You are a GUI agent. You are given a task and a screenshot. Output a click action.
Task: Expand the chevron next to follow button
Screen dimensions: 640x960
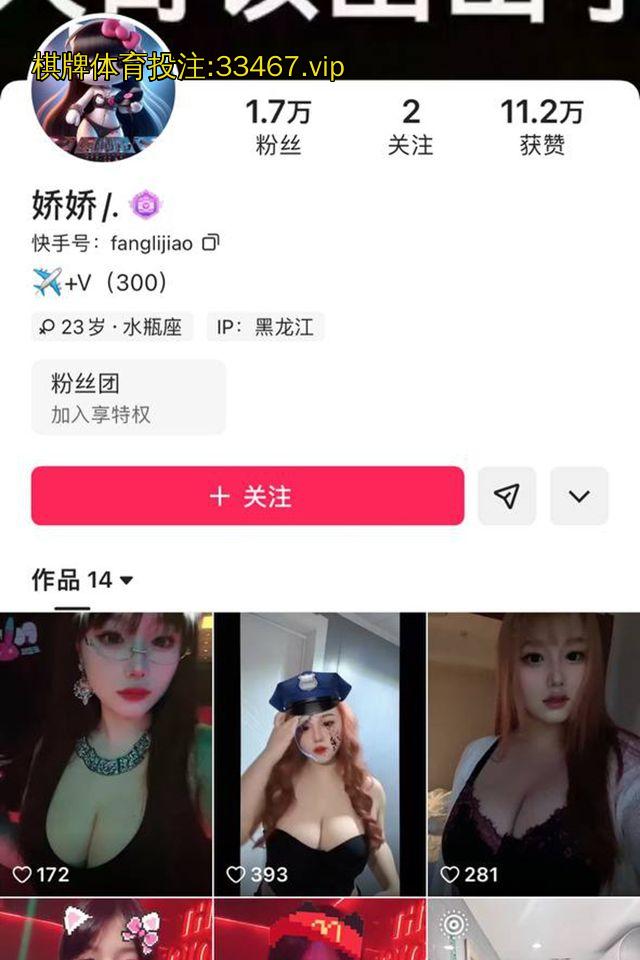[579, 496]
